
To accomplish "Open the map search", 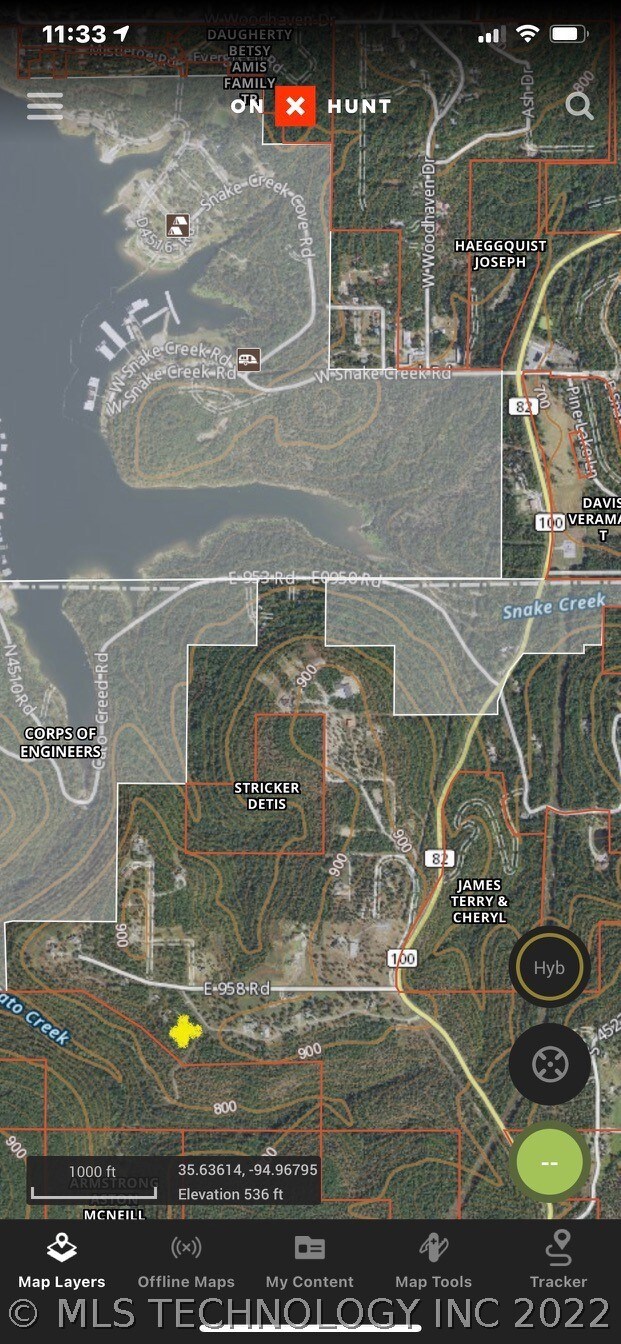I will pos(579,106).
